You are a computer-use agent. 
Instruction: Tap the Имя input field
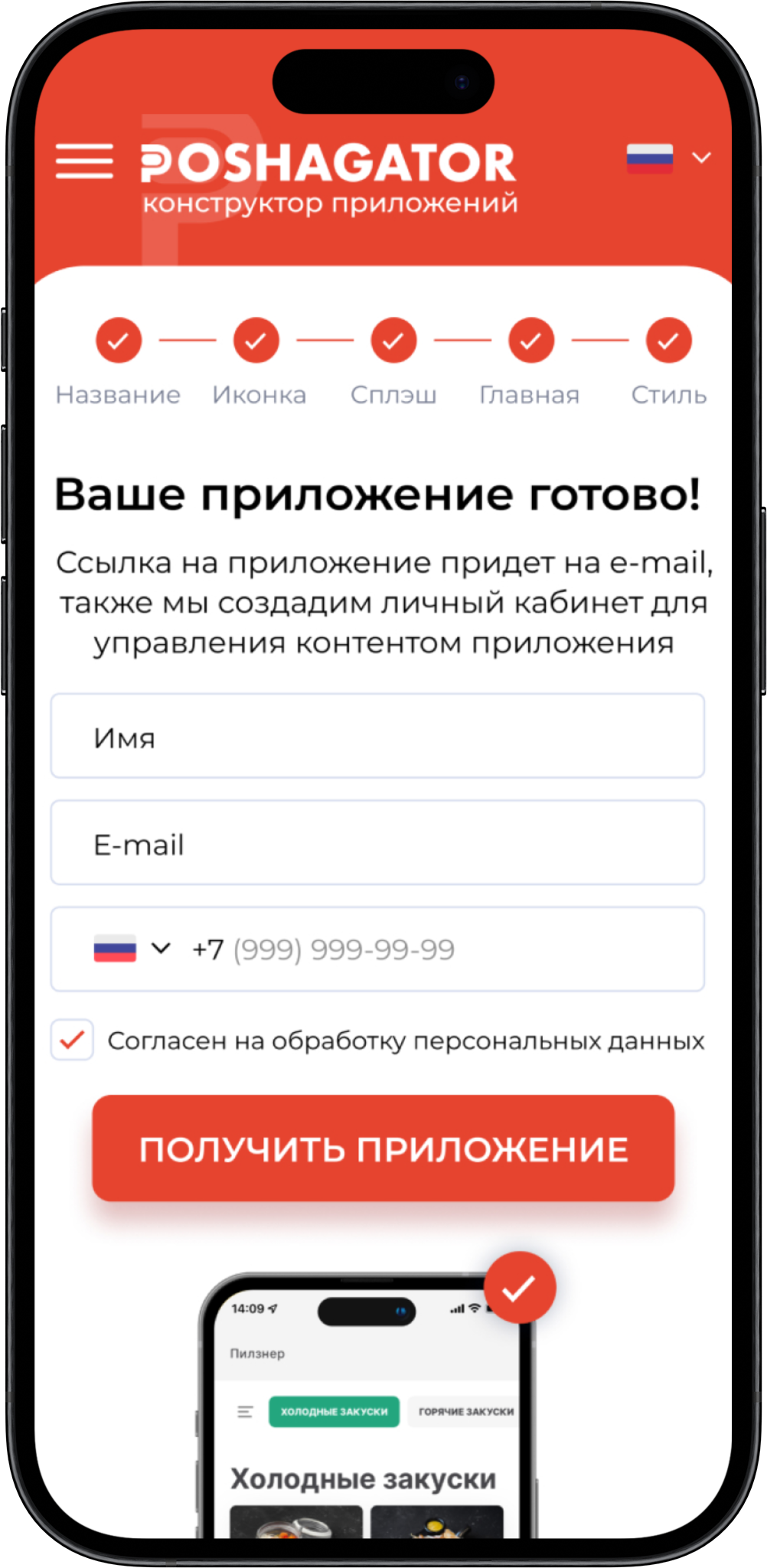coord(377,737)
